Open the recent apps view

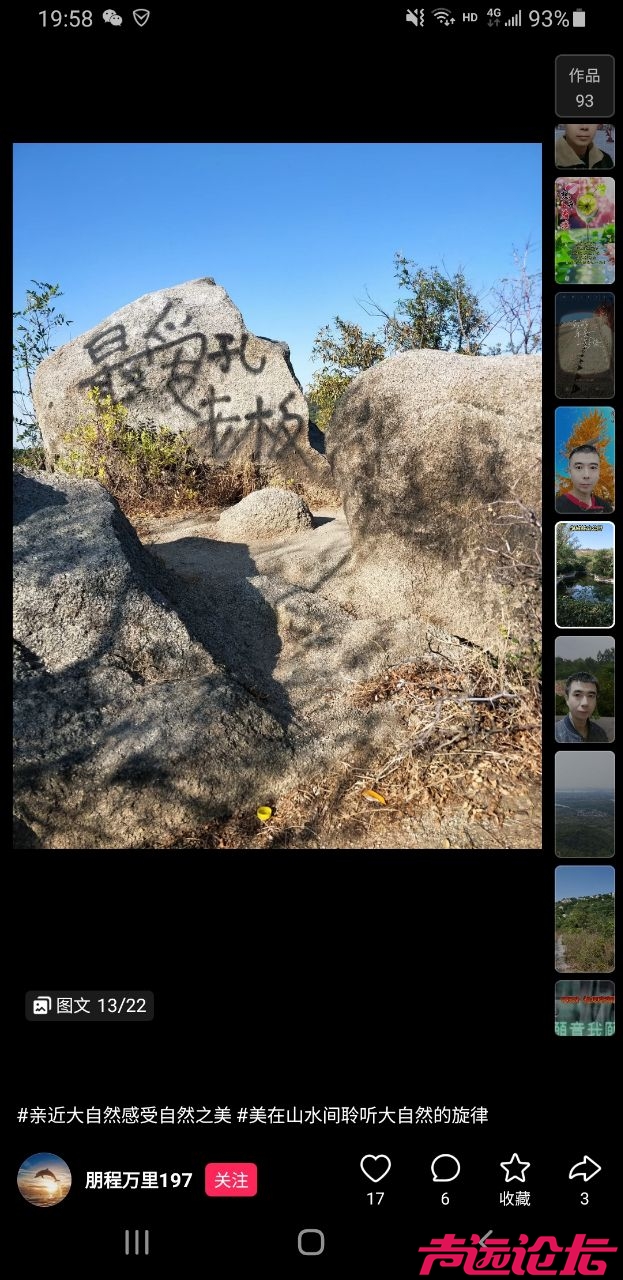coord(137,1242)
